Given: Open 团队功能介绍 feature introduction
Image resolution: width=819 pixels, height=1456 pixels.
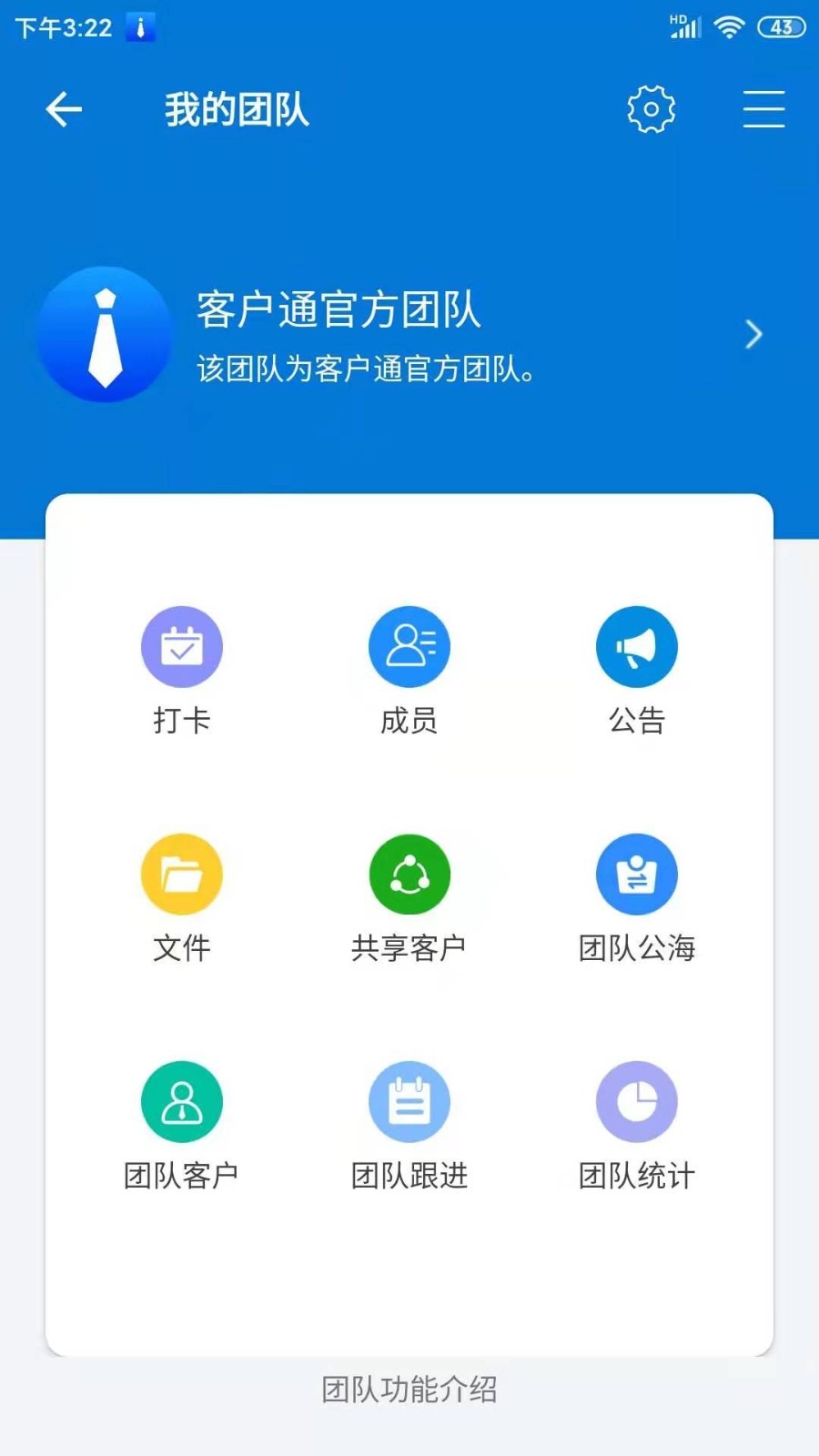Looking at the screenshot, I should click(409, 1390).
